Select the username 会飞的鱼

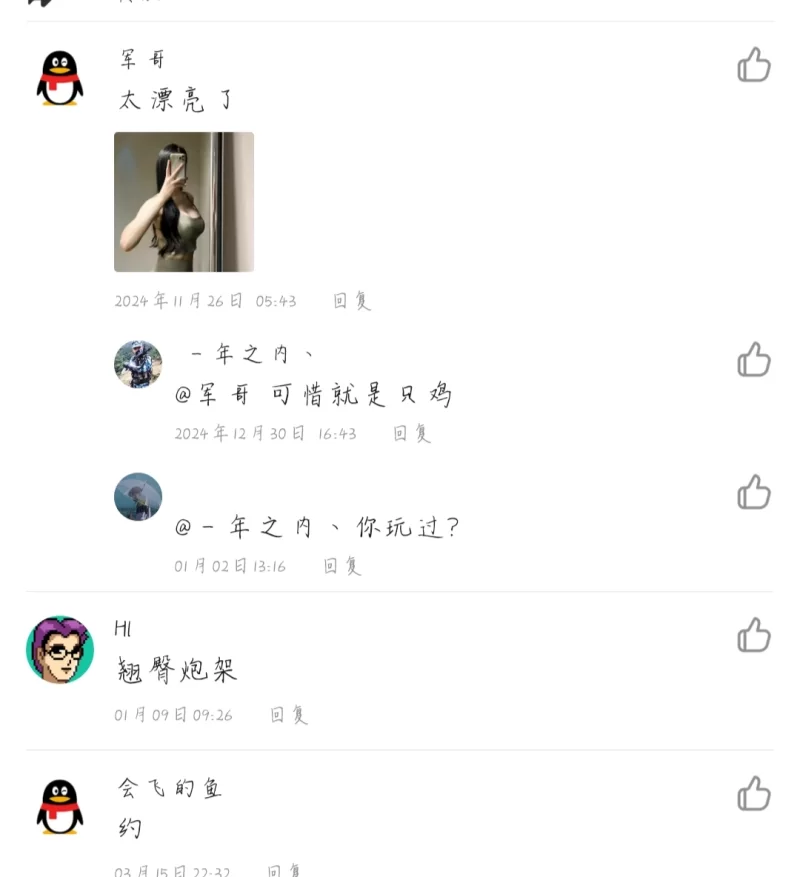click(x=168, y=788)
